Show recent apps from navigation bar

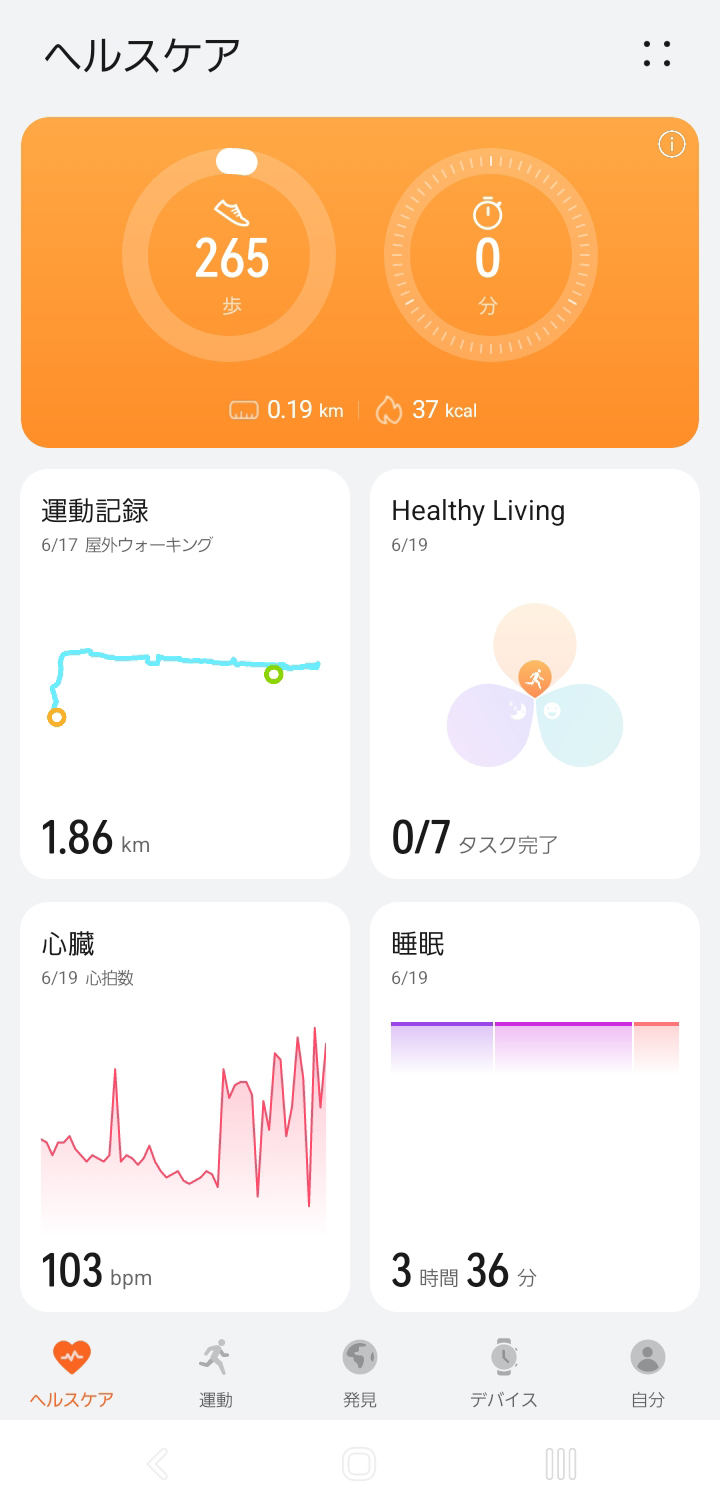tap(561, 1464)
